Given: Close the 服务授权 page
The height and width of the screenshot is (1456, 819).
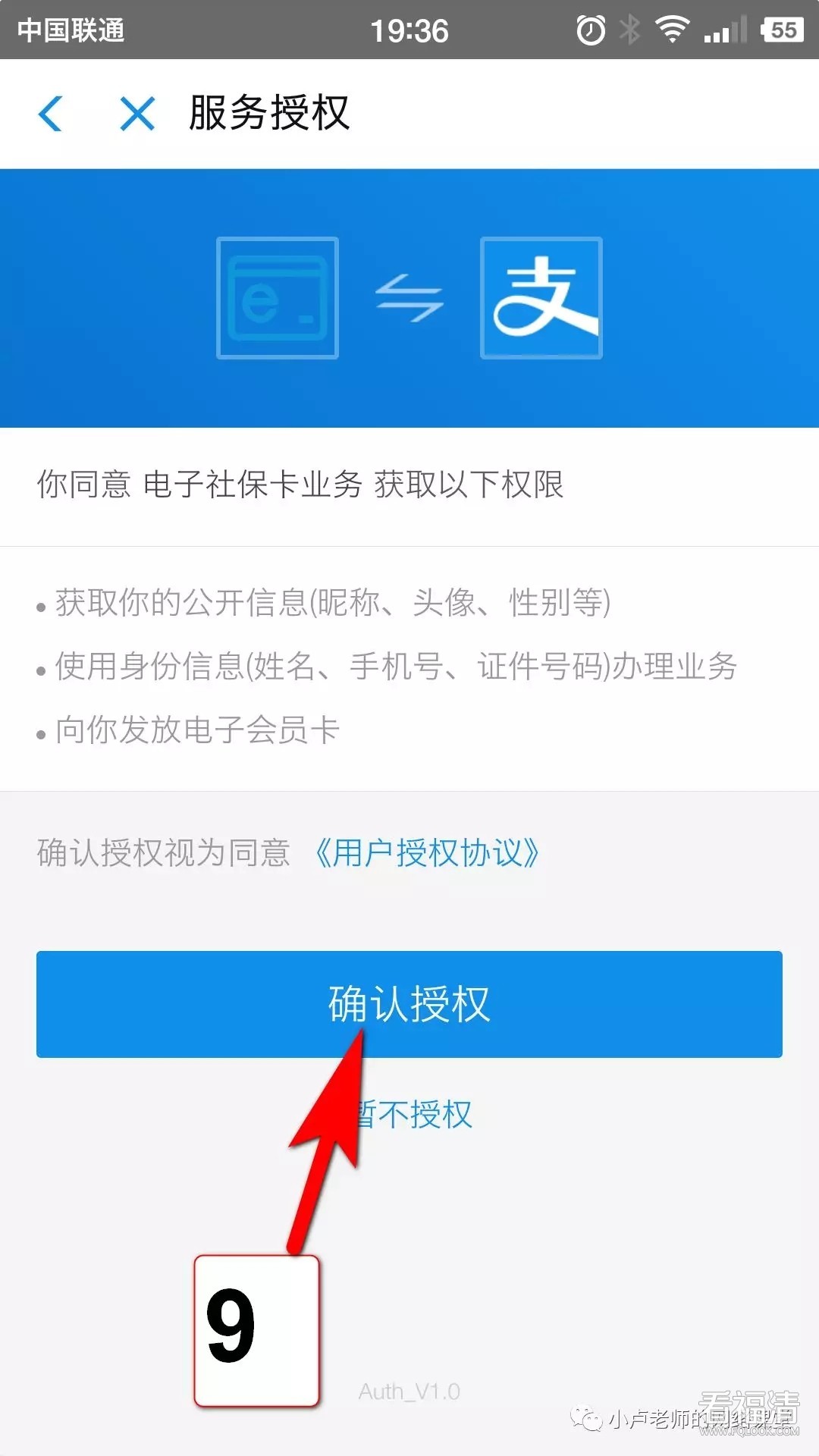Looking at the screenshot, I should point(137,114).
